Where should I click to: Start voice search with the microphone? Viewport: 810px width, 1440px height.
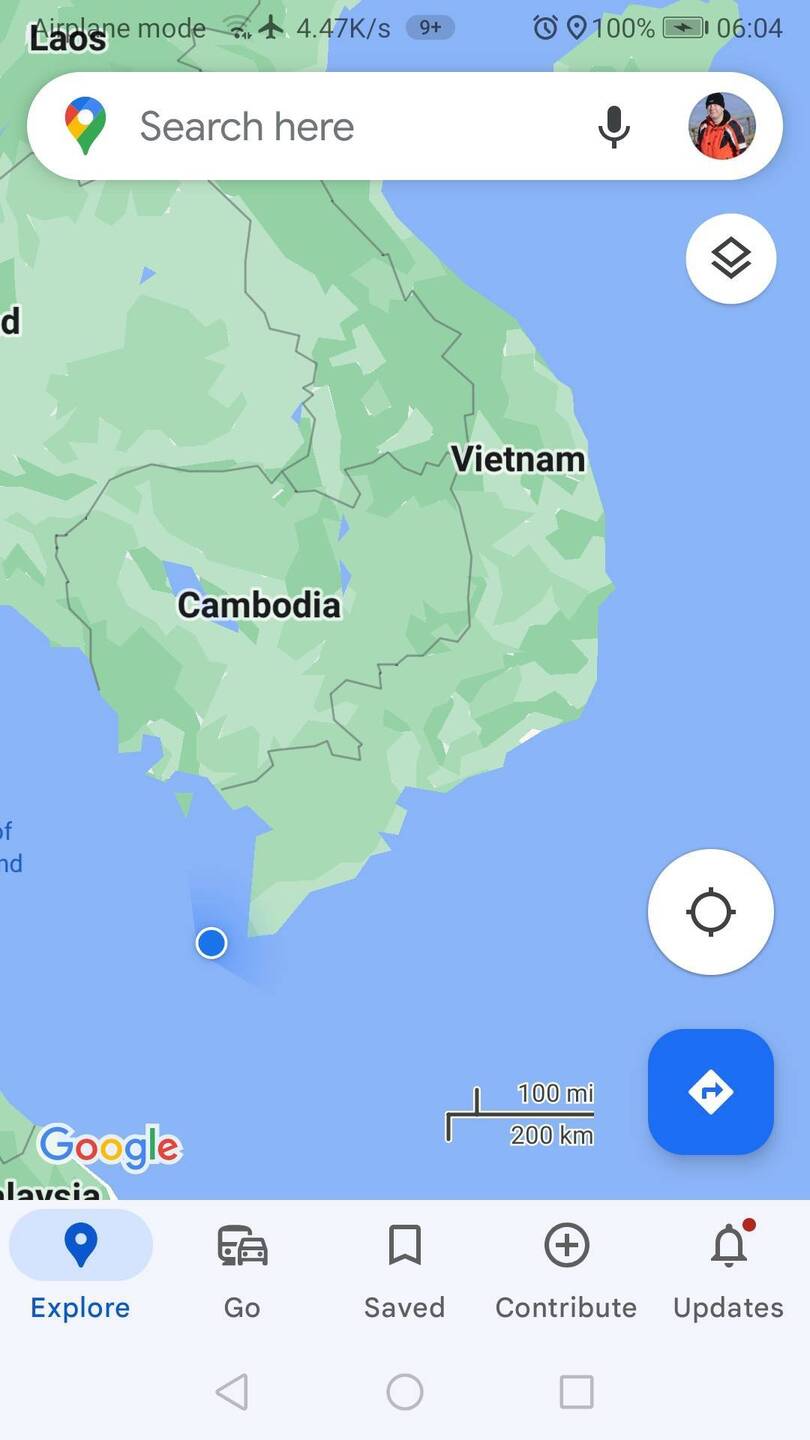[x=614, y=127]
